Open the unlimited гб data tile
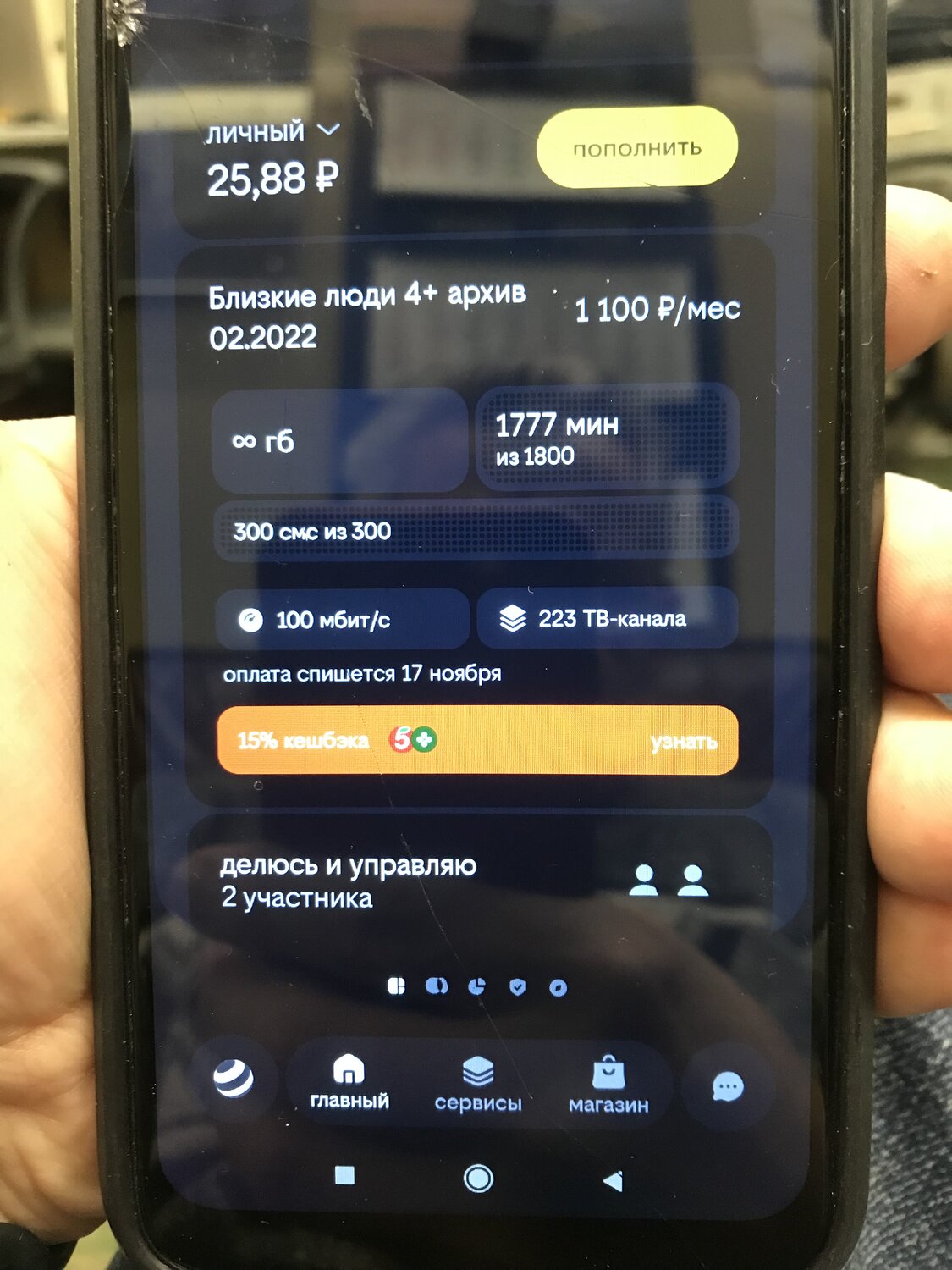 pos(338,441)
